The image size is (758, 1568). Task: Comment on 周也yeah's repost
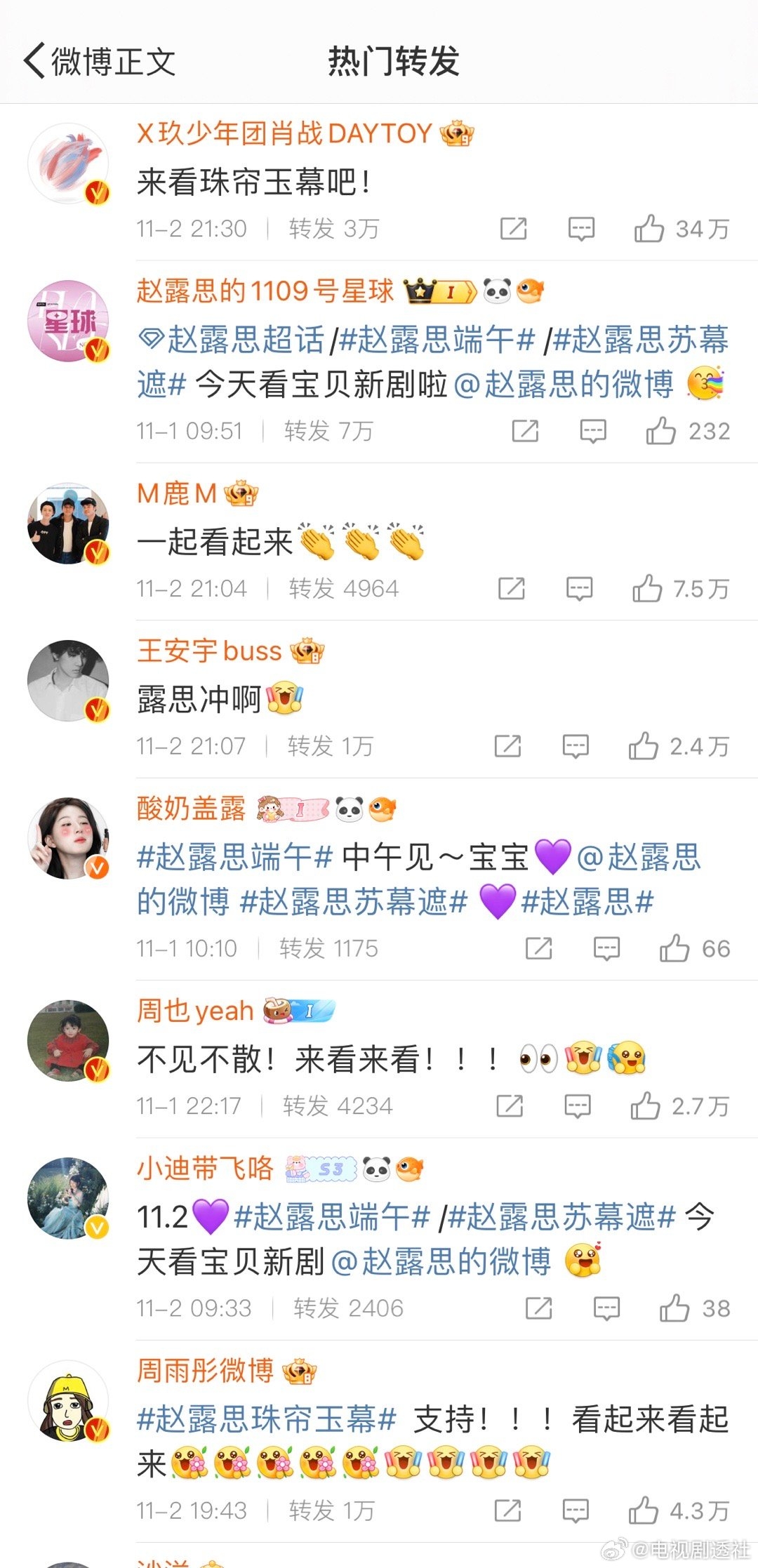point(578,1106)
